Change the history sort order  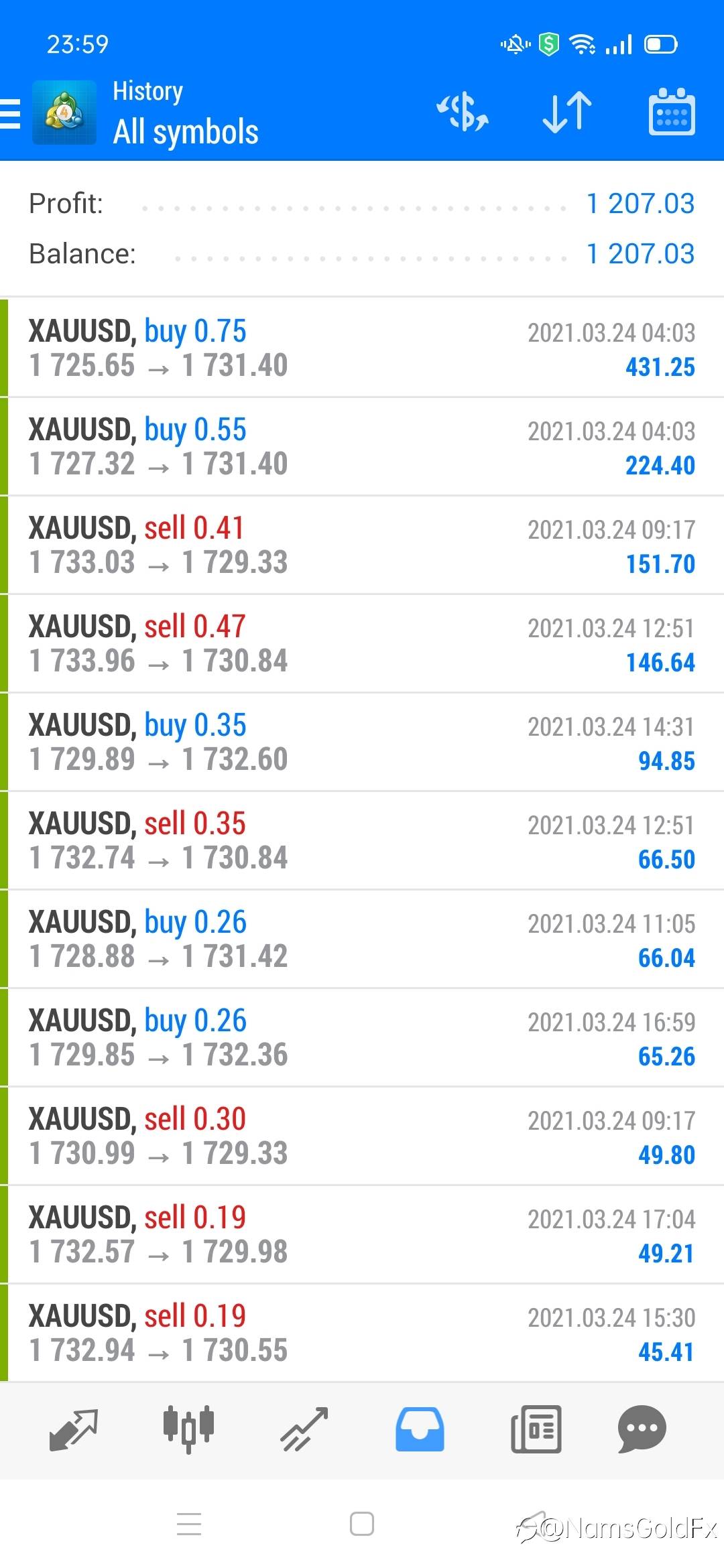tap(567, 111)
